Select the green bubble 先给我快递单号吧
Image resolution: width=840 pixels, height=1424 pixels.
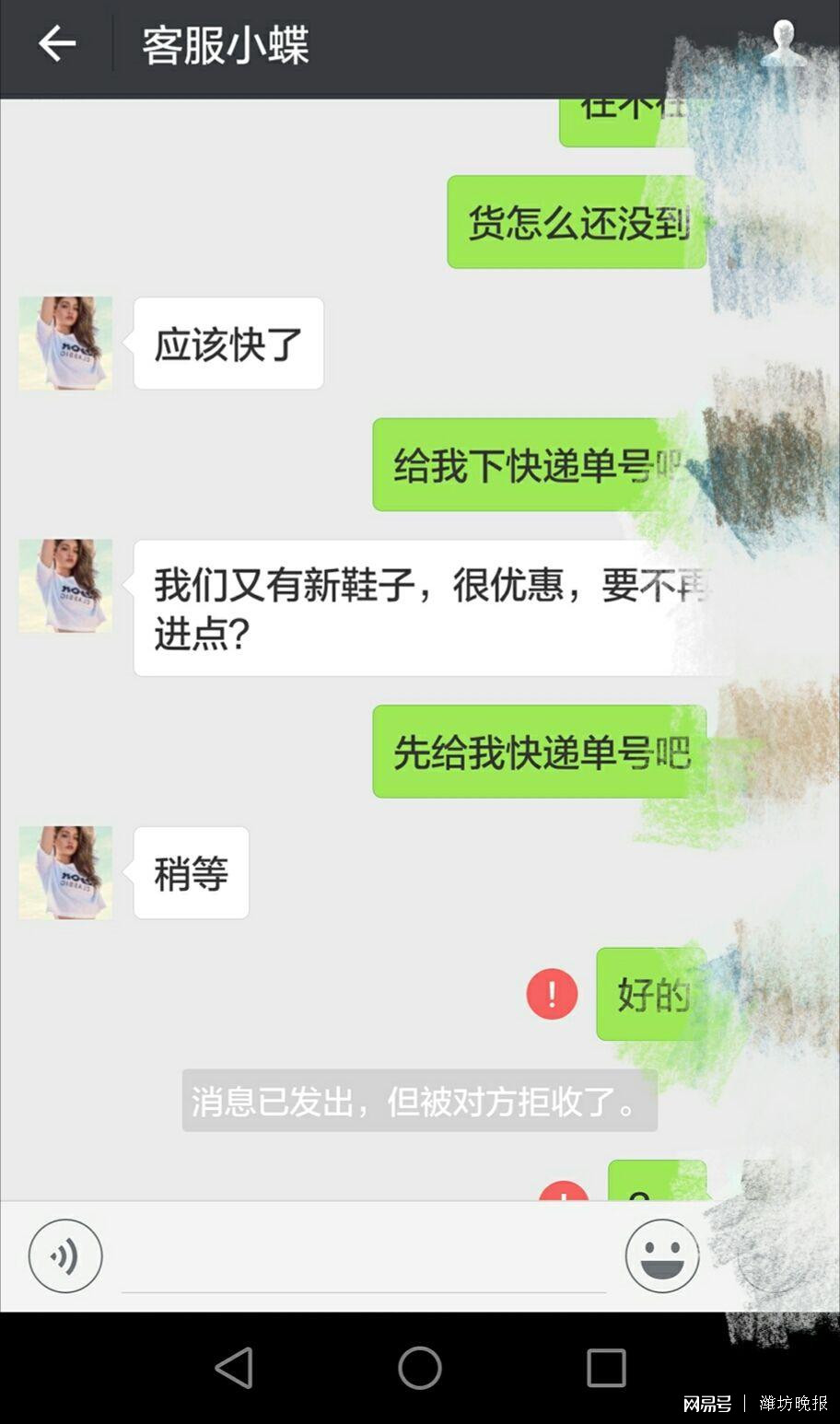tap(537, 752)
